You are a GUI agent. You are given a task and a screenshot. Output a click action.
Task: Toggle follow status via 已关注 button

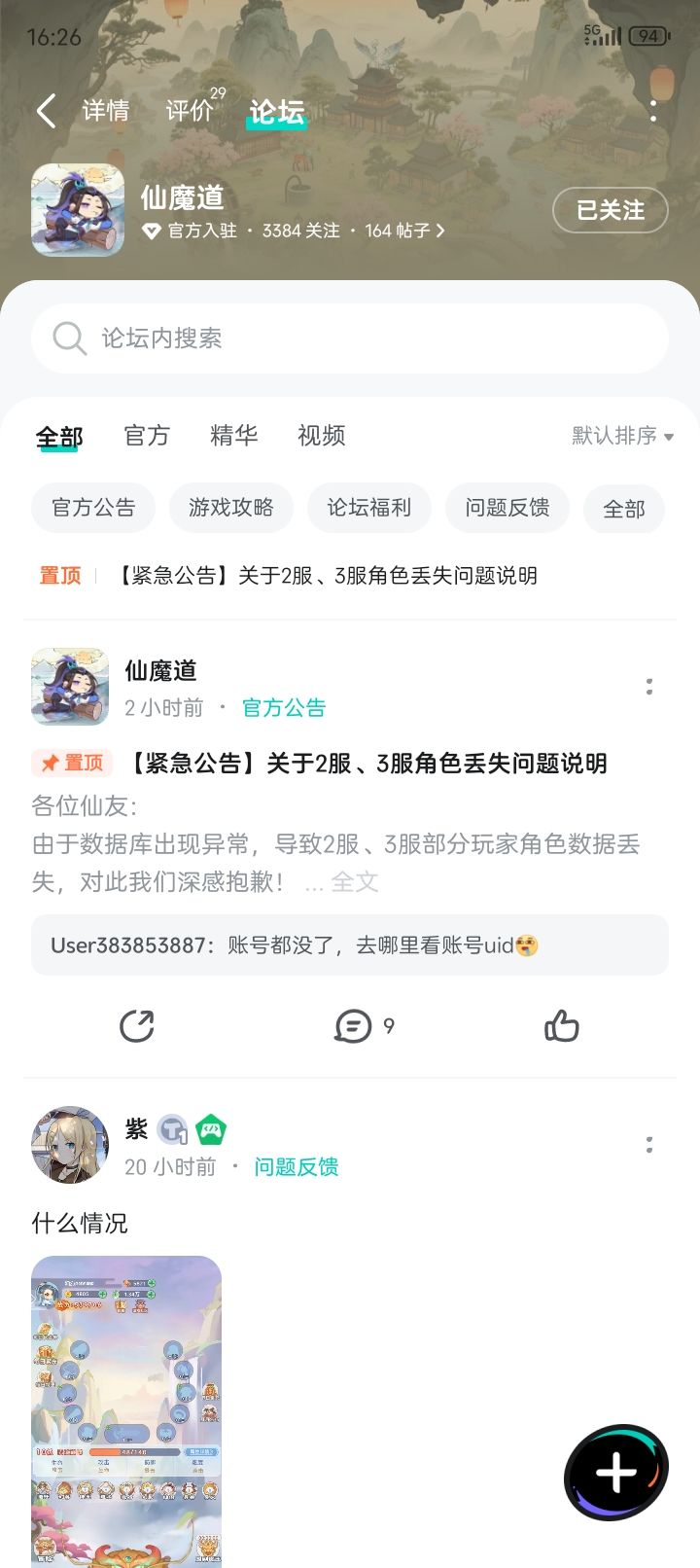coord(611,210)
